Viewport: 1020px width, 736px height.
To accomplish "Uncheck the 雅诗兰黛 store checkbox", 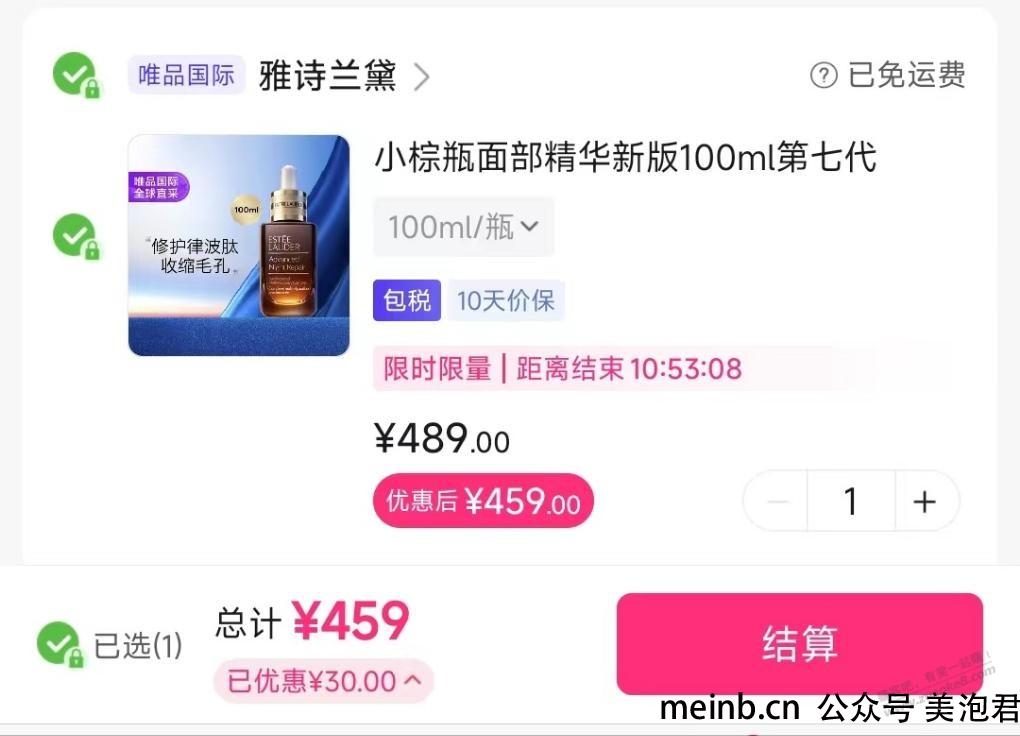I will [x=74, y=75].
